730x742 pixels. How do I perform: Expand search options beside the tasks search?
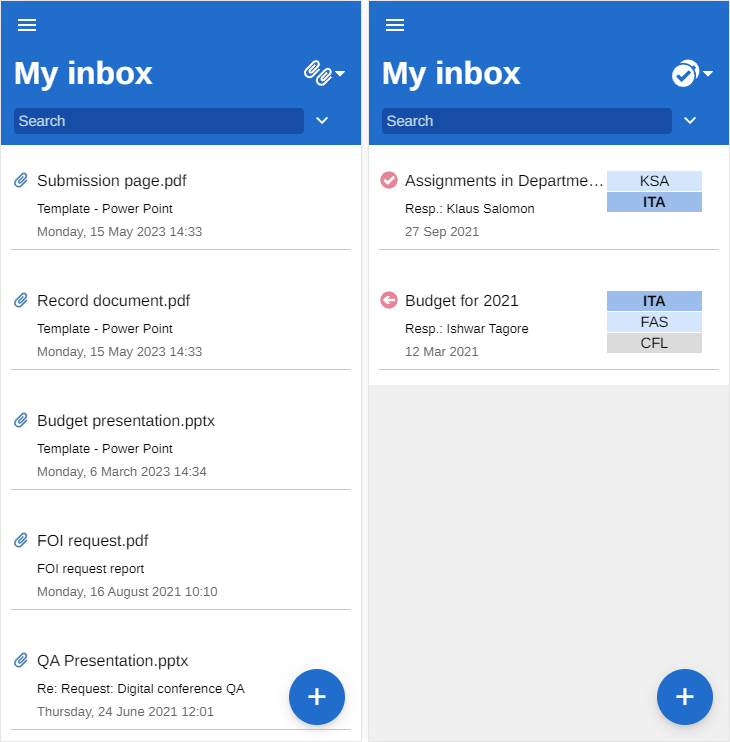690,121
